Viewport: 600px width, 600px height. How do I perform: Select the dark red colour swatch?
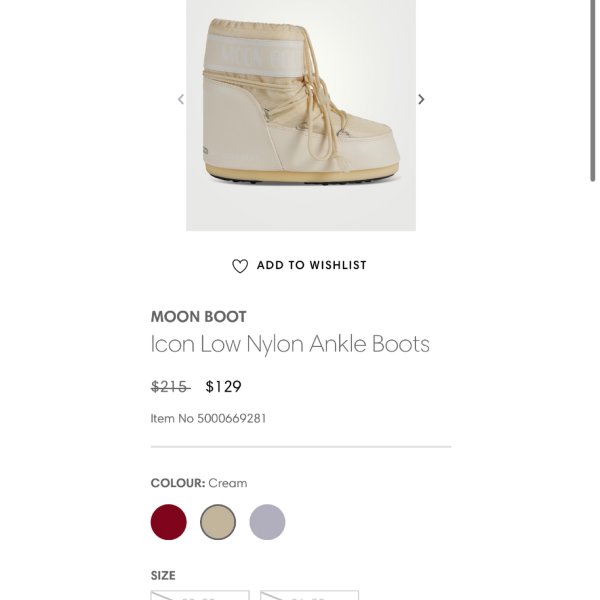169,522
